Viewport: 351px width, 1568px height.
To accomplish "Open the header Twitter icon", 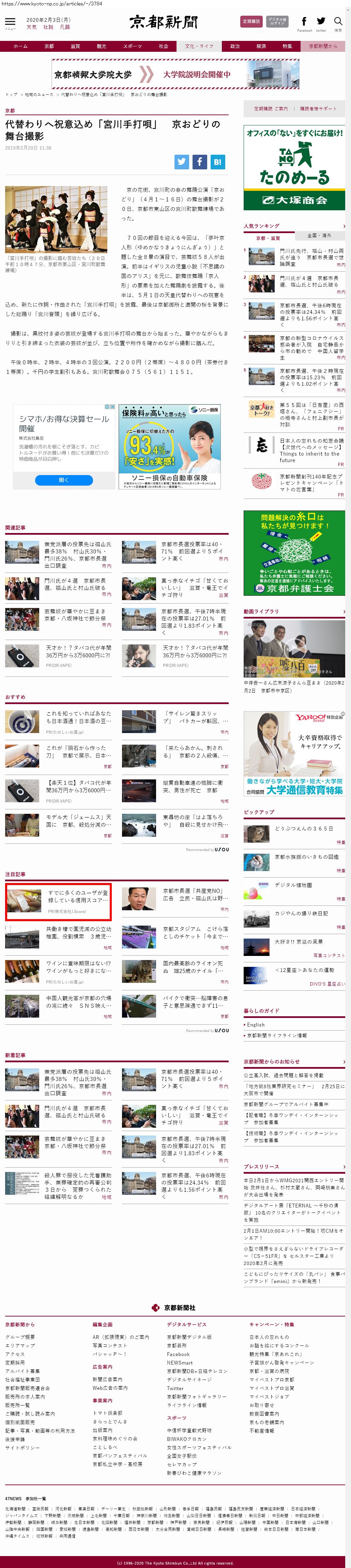I will coord(321,21).
